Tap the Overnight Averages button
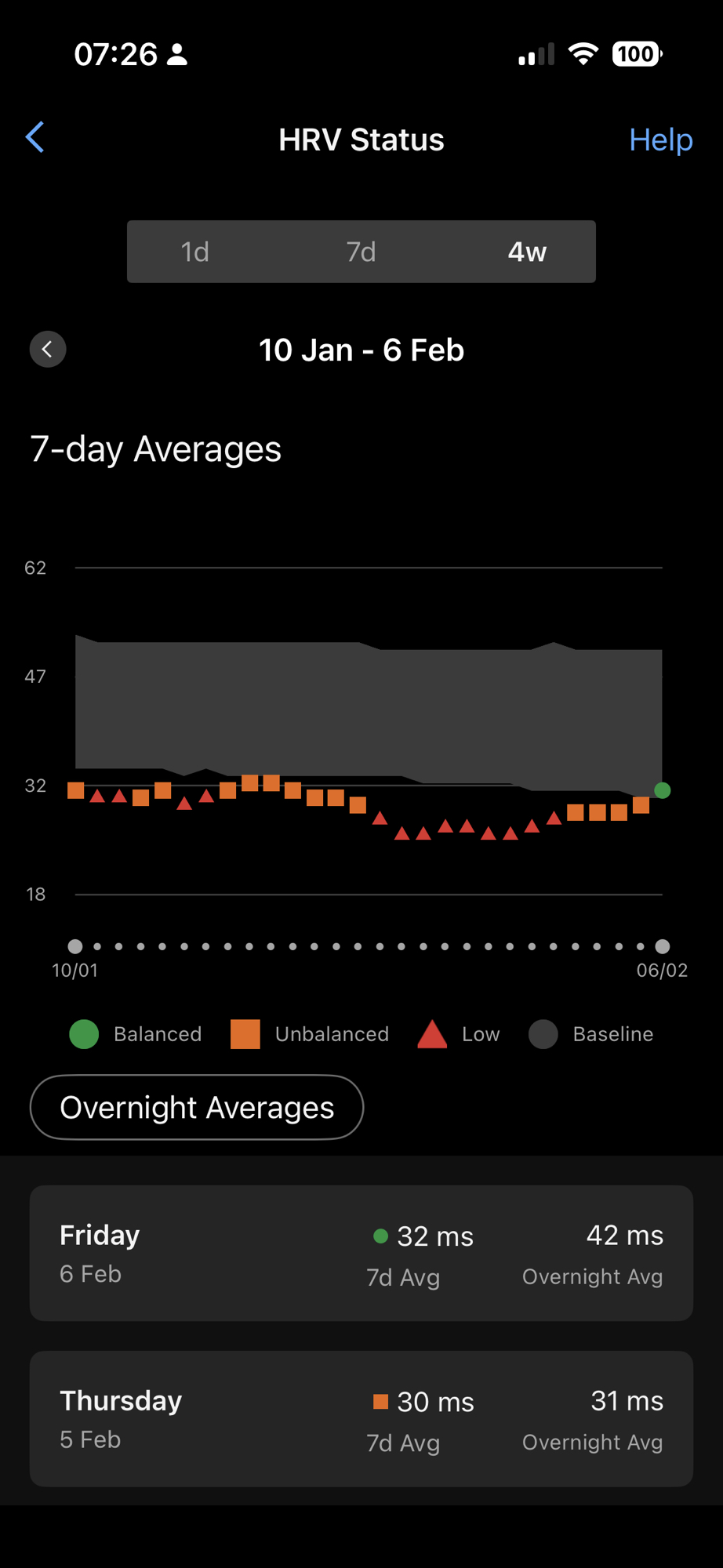The image size is (723, 1568). pos(197,1107)
